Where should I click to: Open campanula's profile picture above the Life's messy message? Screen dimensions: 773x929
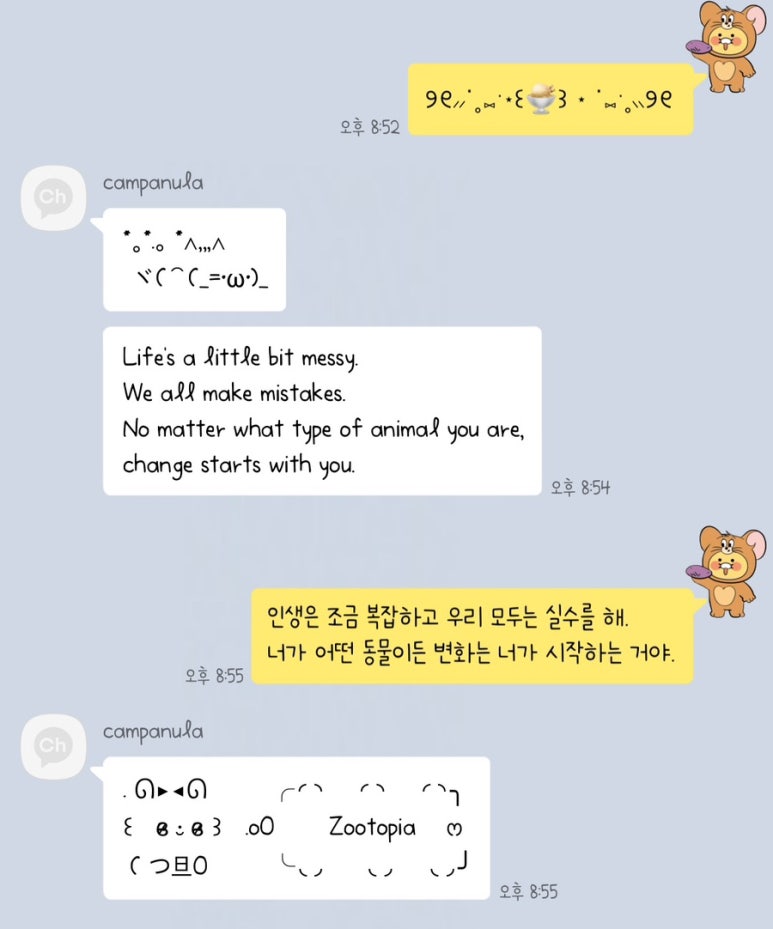[53, 197]
